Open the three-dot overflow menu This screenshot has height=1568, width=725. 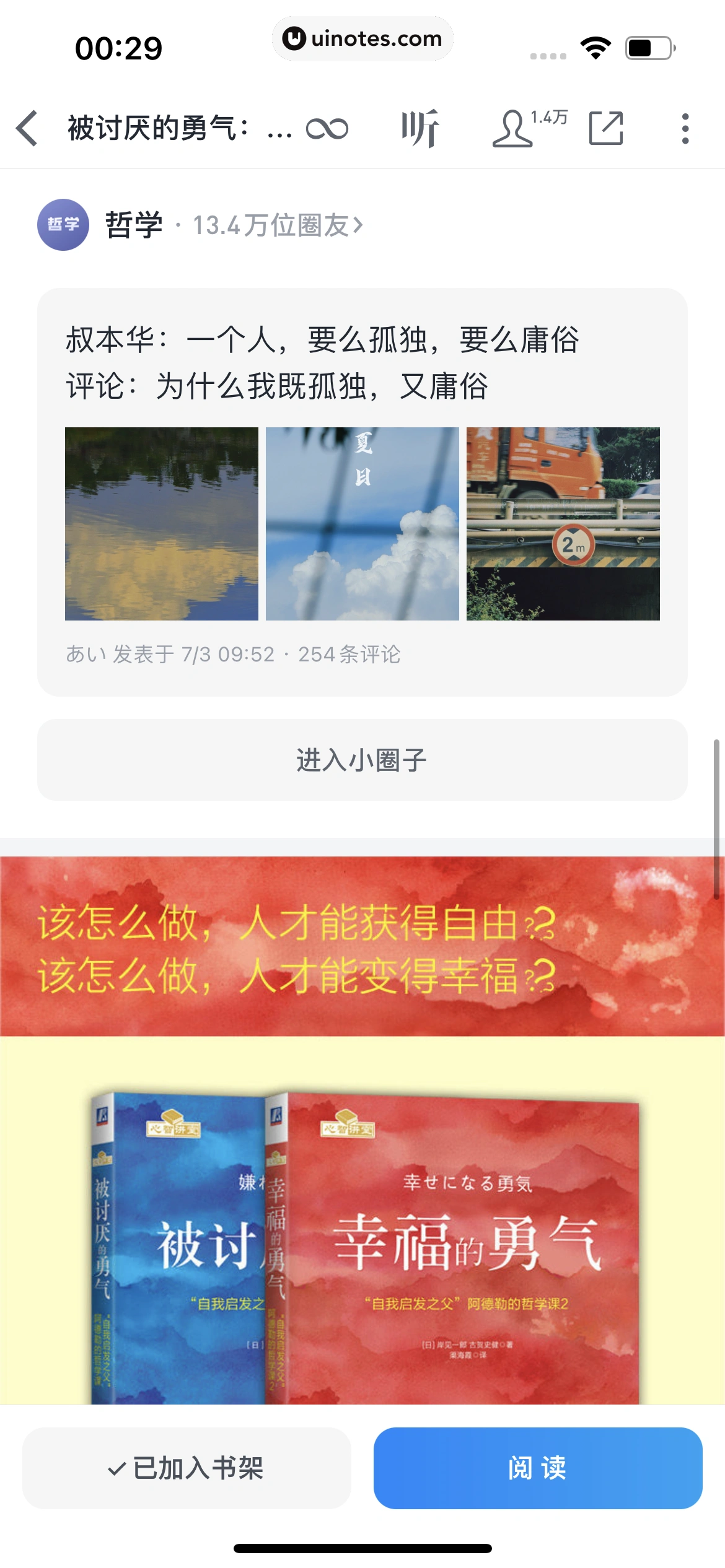click(x=684, y=128)
